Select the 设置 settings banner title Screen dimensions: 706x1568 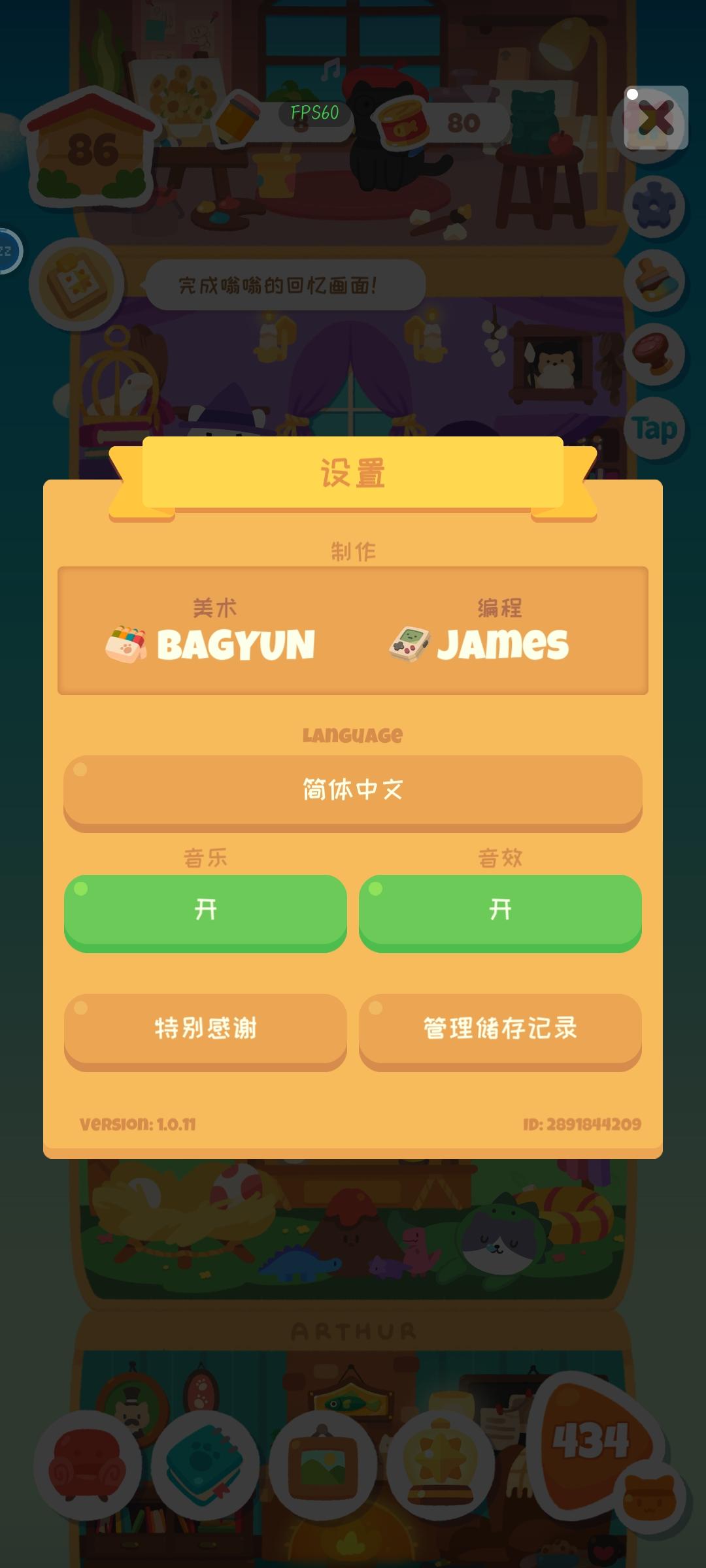353,473
